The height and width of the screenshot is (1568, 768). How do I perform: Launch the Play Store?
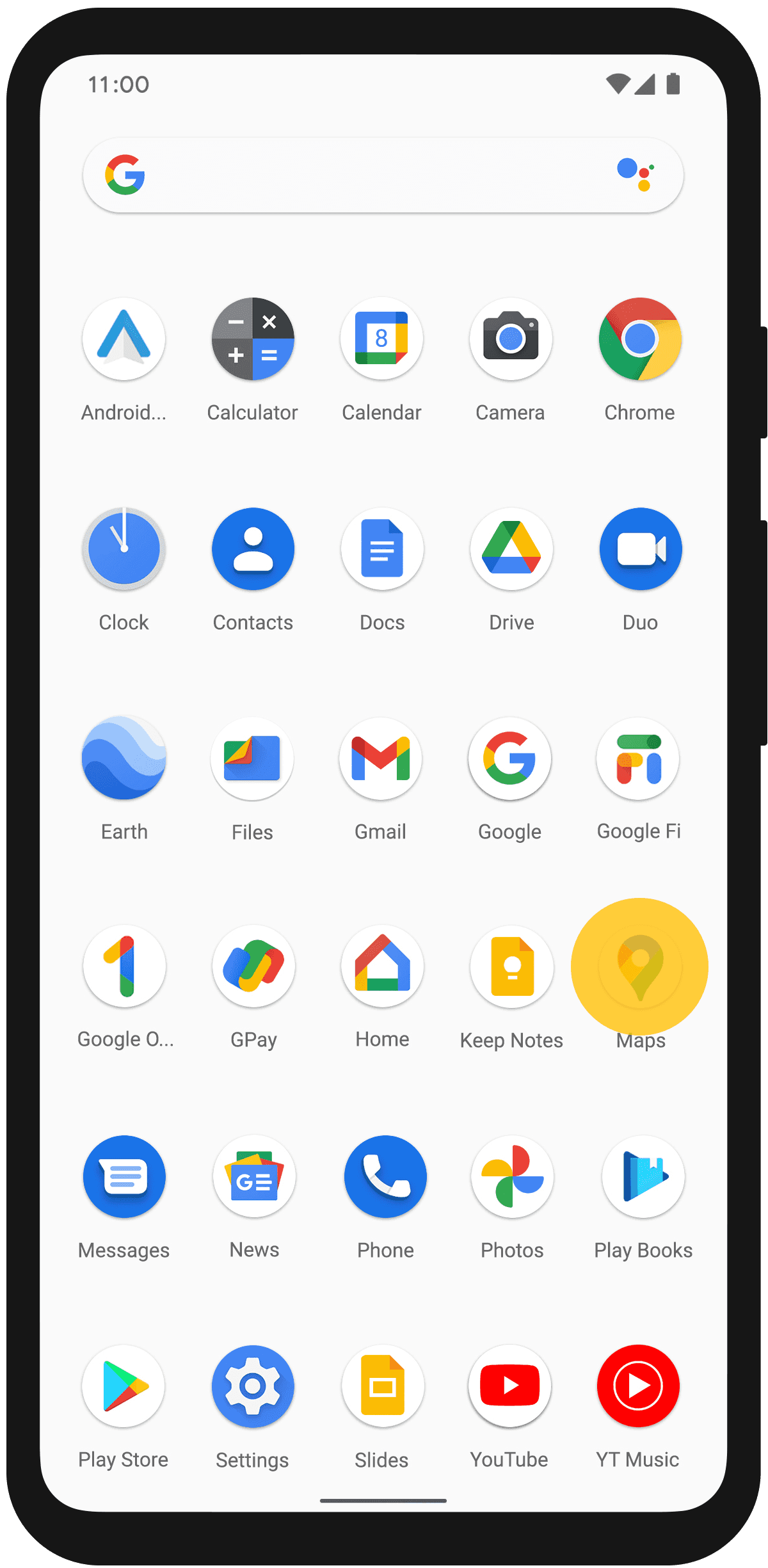pyautogui.click(x=124, y=1386)
